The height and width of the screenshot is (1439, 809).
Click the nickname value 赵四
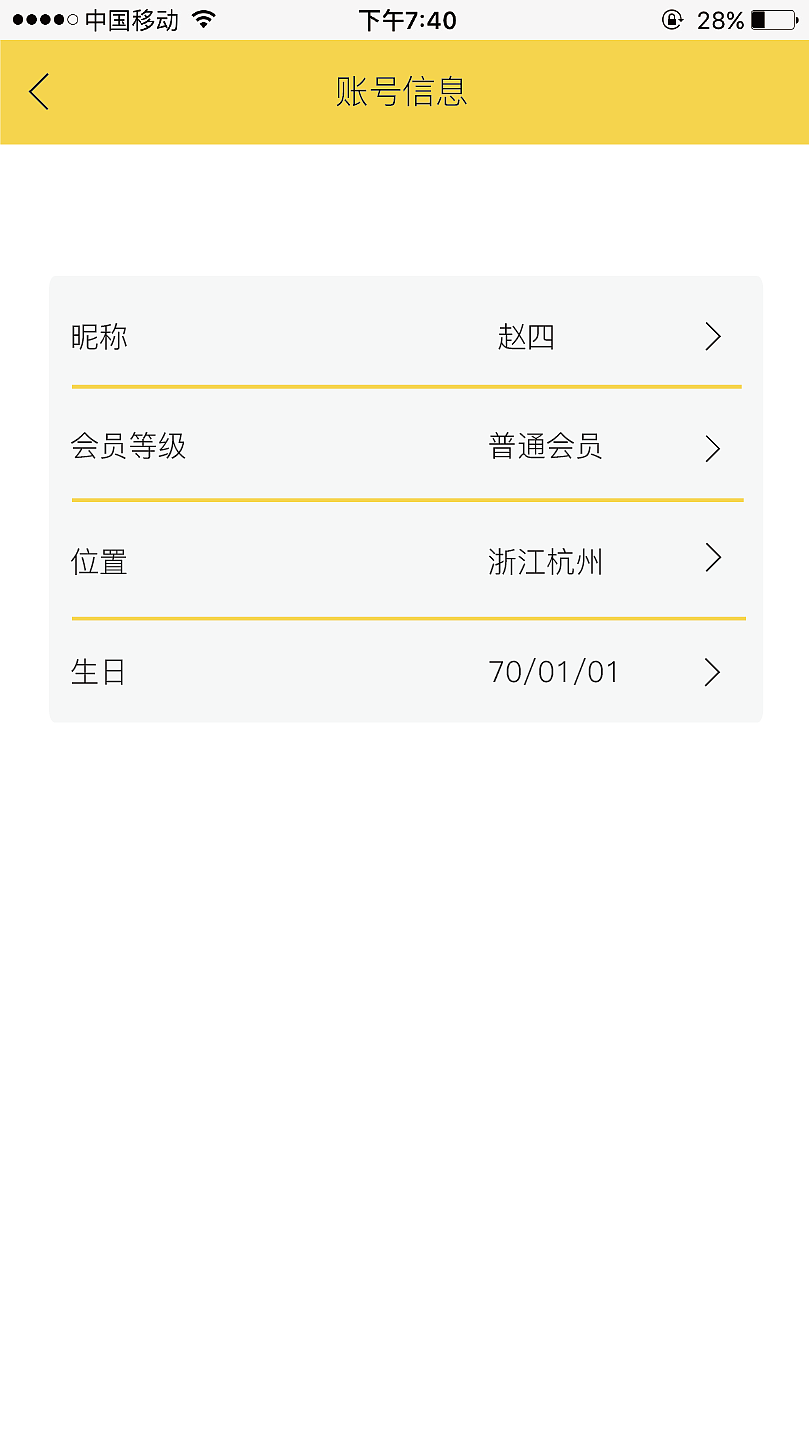(x=524, y=337)
